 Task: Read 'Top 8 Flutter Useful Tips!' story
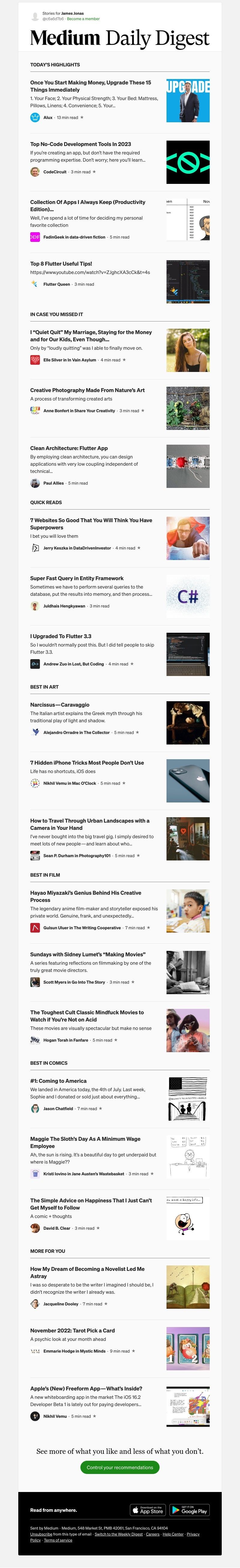point(61,263)
